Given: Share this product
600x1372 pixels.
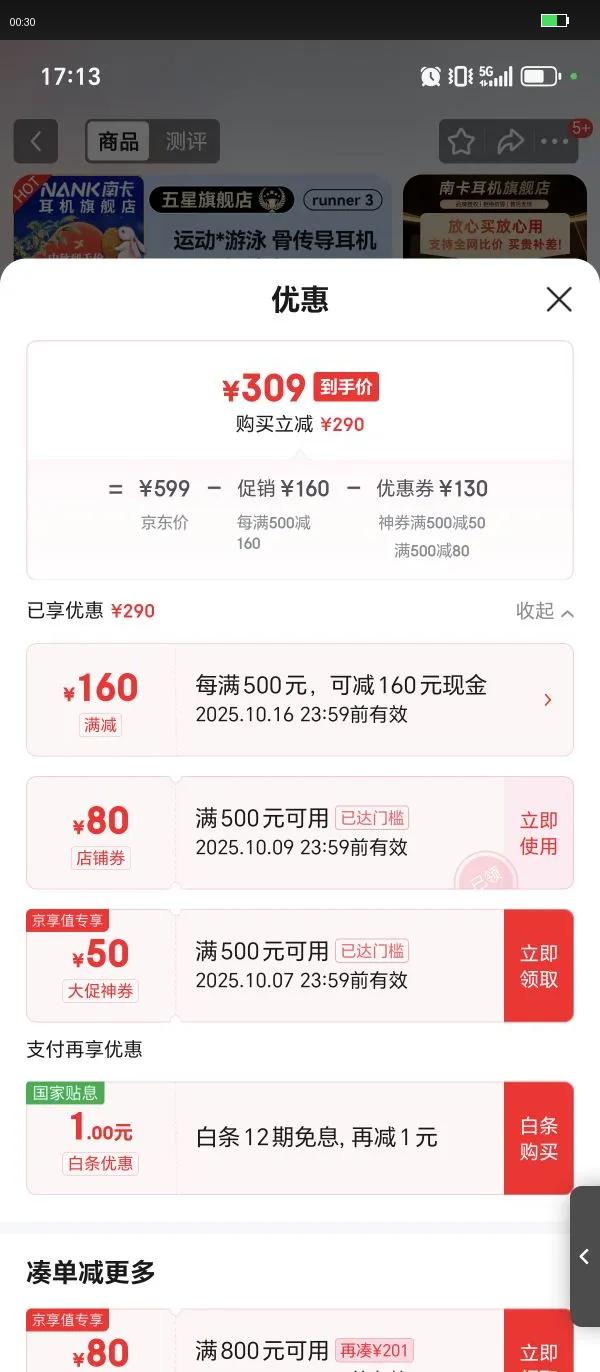Looking at the screenshot, I should point(510,142).
